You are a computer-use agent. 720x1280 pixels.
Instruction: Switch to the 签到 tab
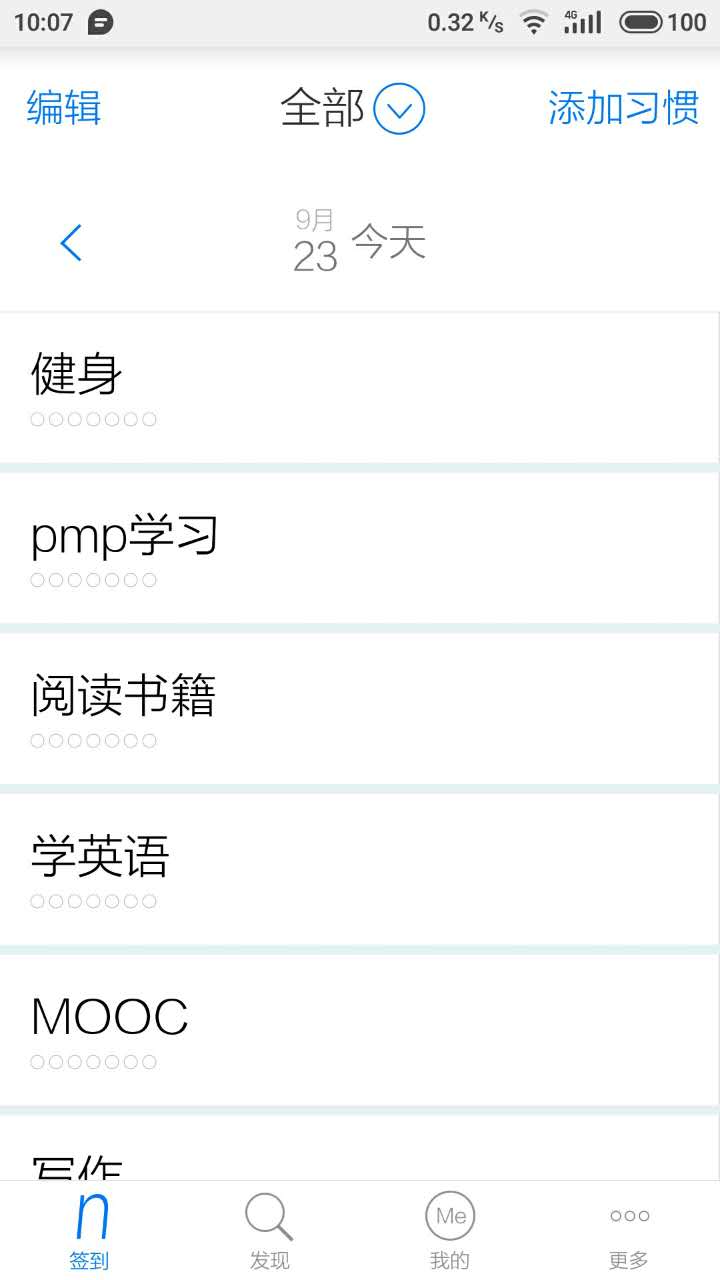tap(90, 1231)
